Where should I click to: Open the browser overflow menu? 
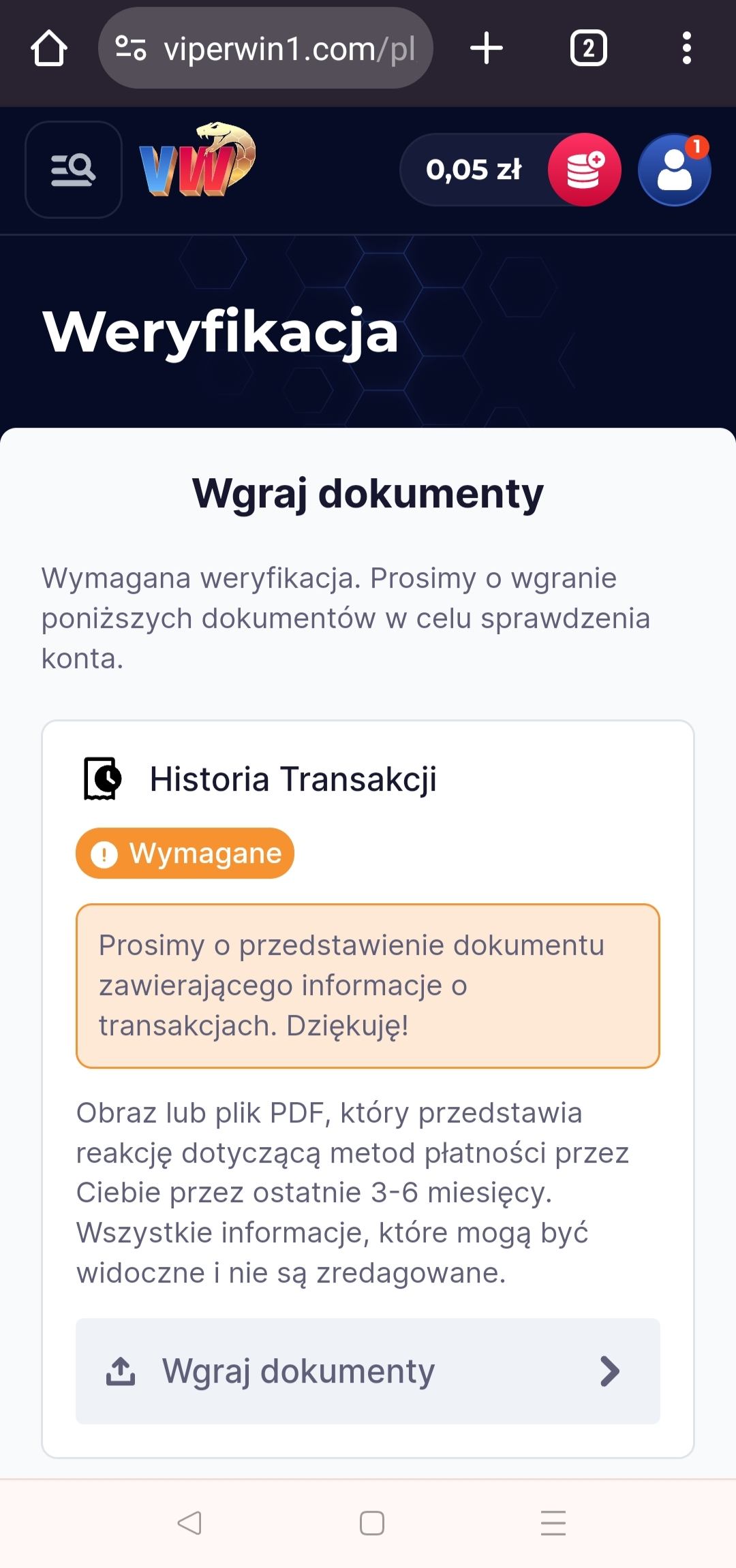tap(687, 48)
